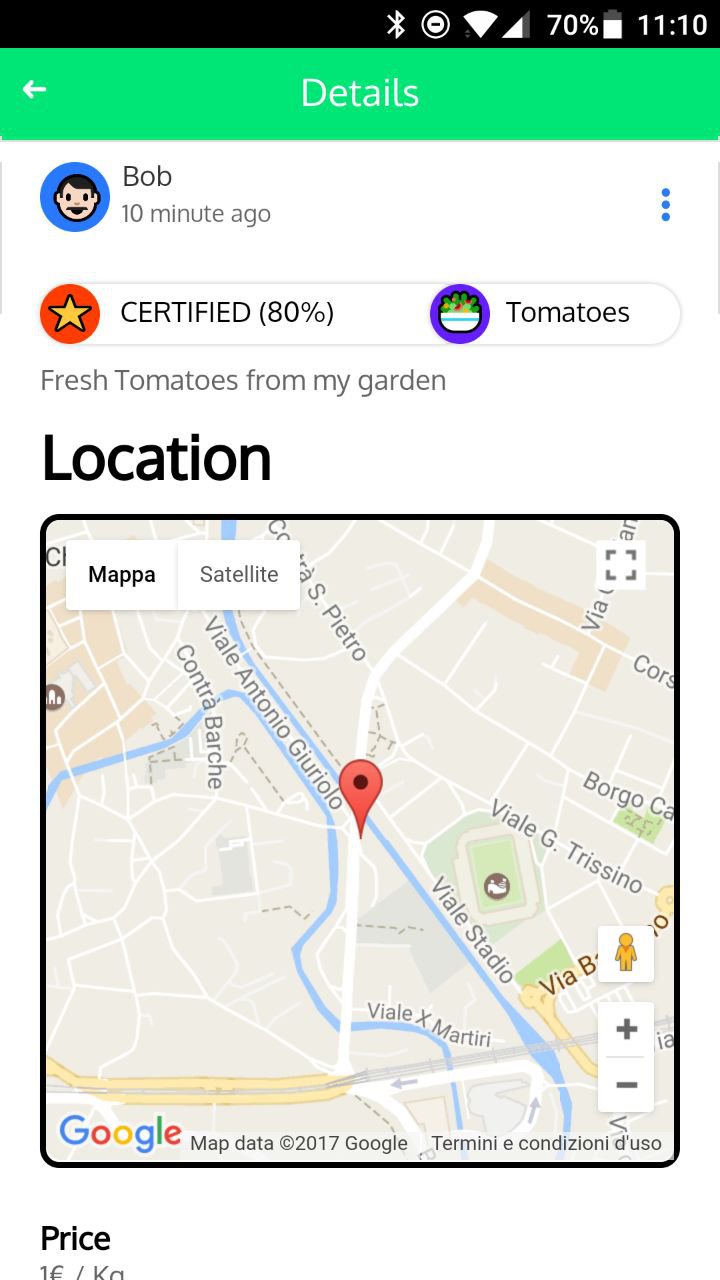Open the three-dot menu beside Bob
The height and width of the screenshot is (1280, 720).
click(665, 205)
